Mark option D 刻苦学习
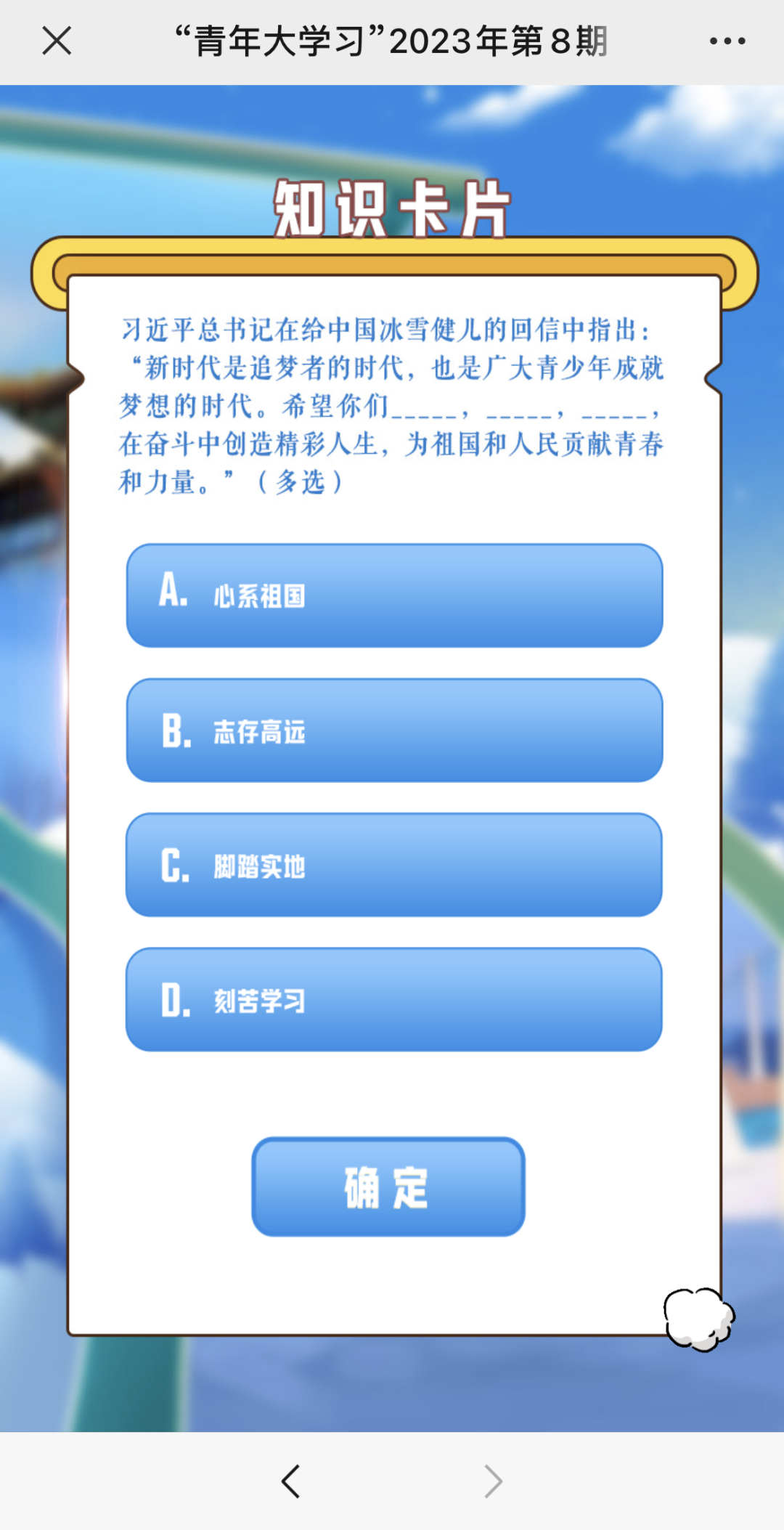The height and width of the screenshot is (1530, 784). [394, 1000]
